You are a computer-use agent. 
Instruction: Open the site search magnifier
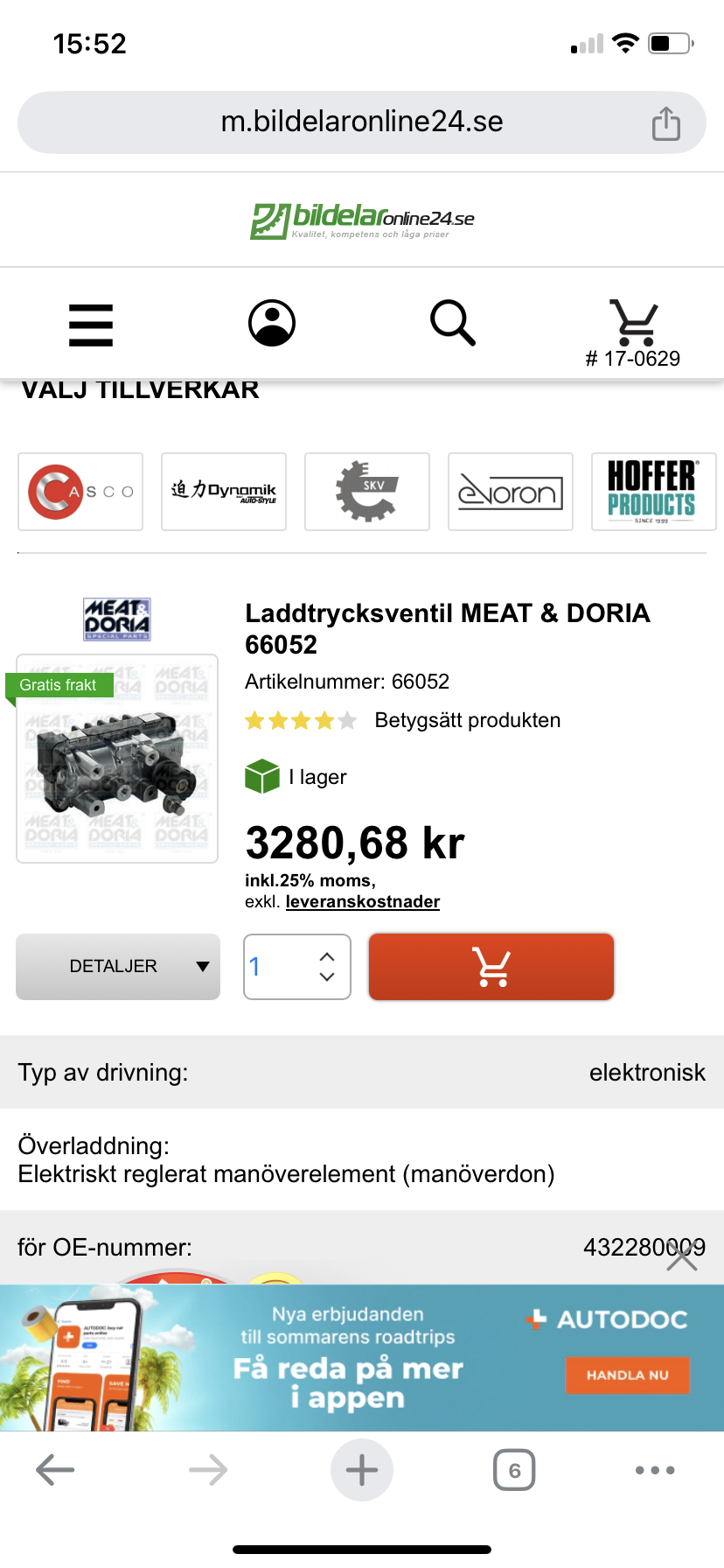coord(453,323)
